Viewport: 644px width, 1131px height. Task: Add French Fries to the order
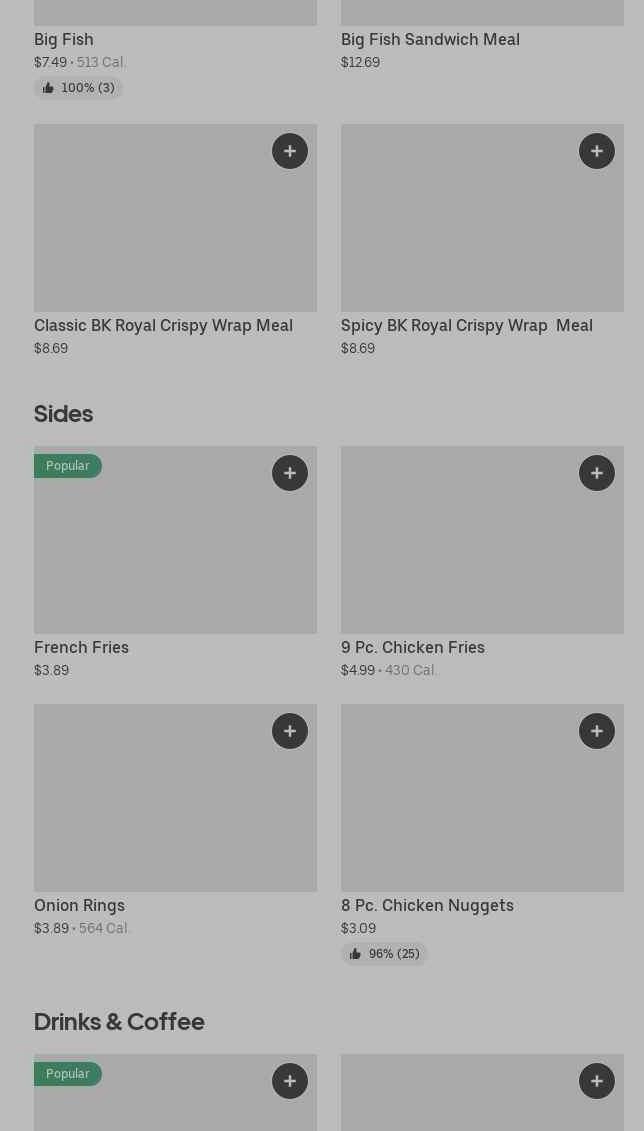click(x=290, y=473)
